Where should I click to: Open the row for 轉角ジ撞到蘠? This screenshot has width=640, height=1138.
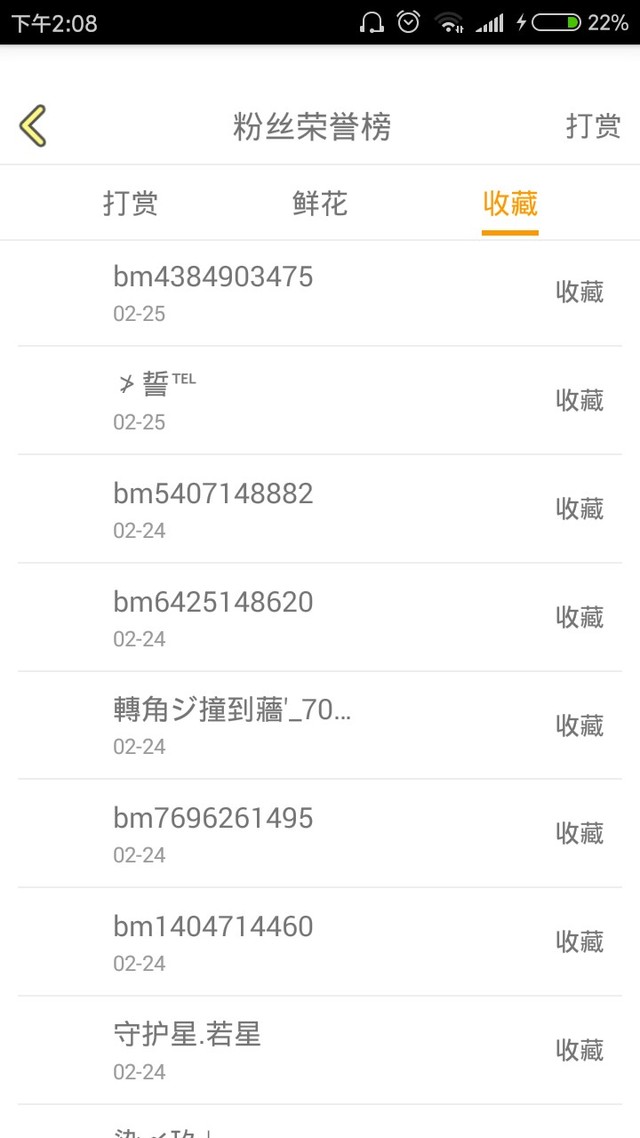(320, 725)
